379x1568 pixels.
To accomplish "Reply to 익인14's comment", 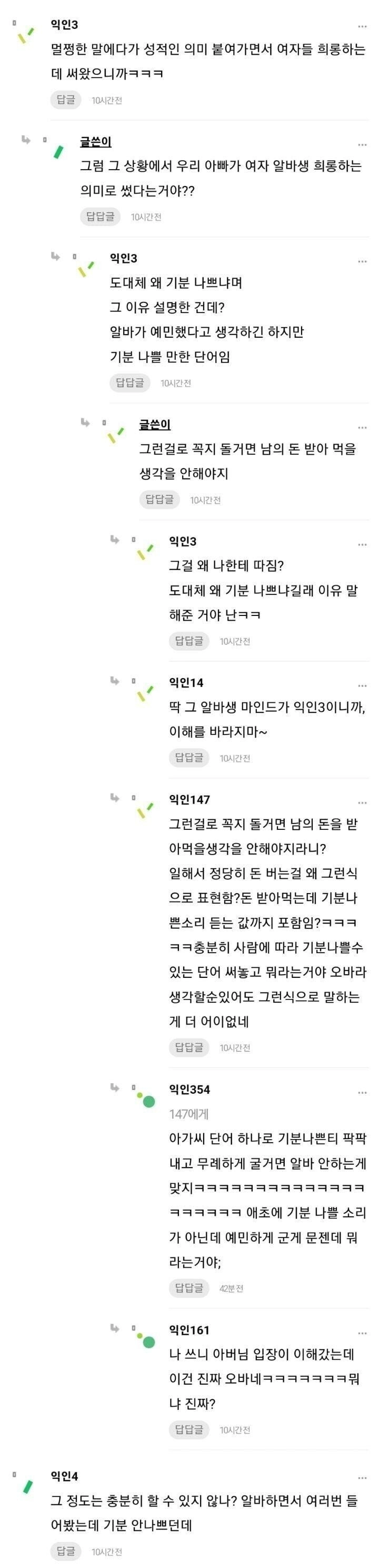I will click(189, 758).
